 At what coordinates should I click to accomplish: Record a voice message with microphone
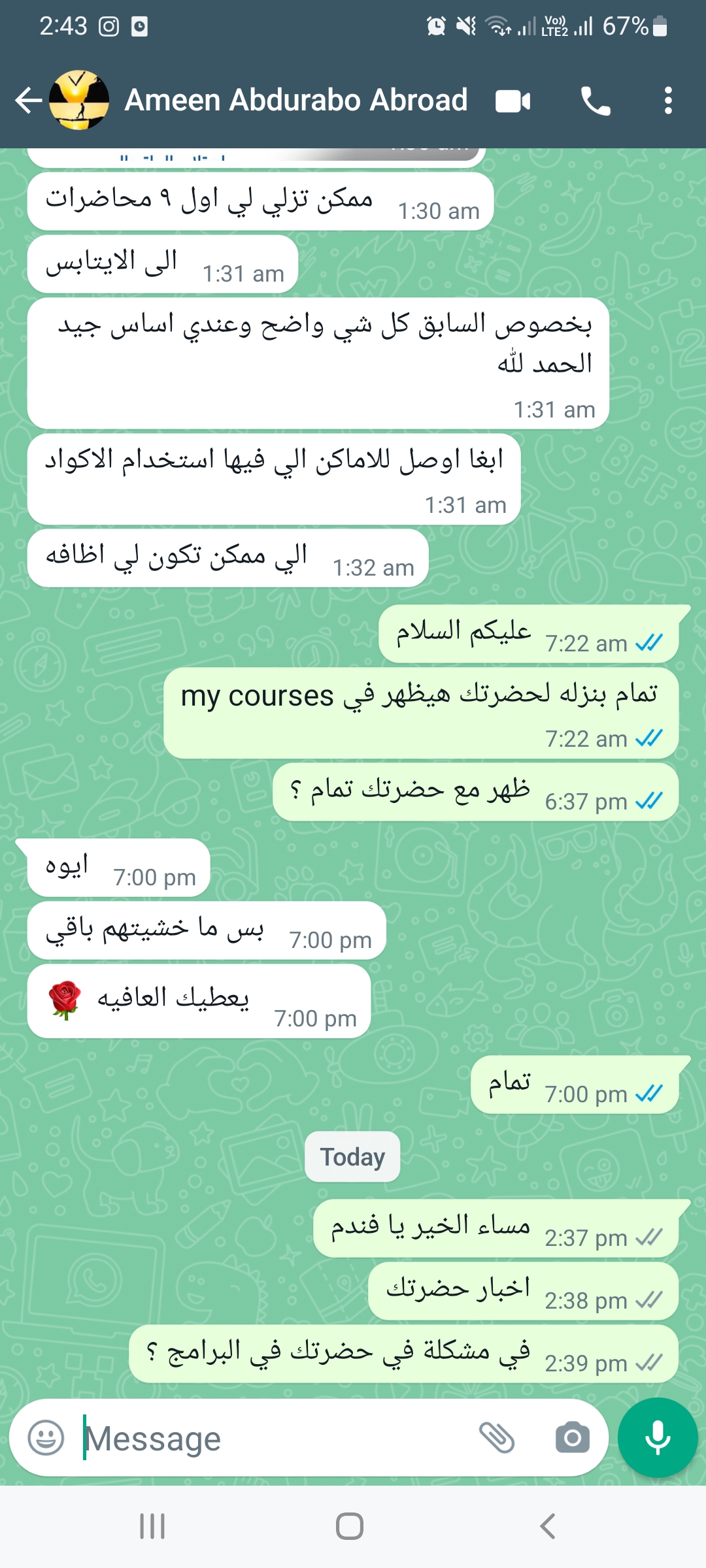click(x=658, y=1437)
